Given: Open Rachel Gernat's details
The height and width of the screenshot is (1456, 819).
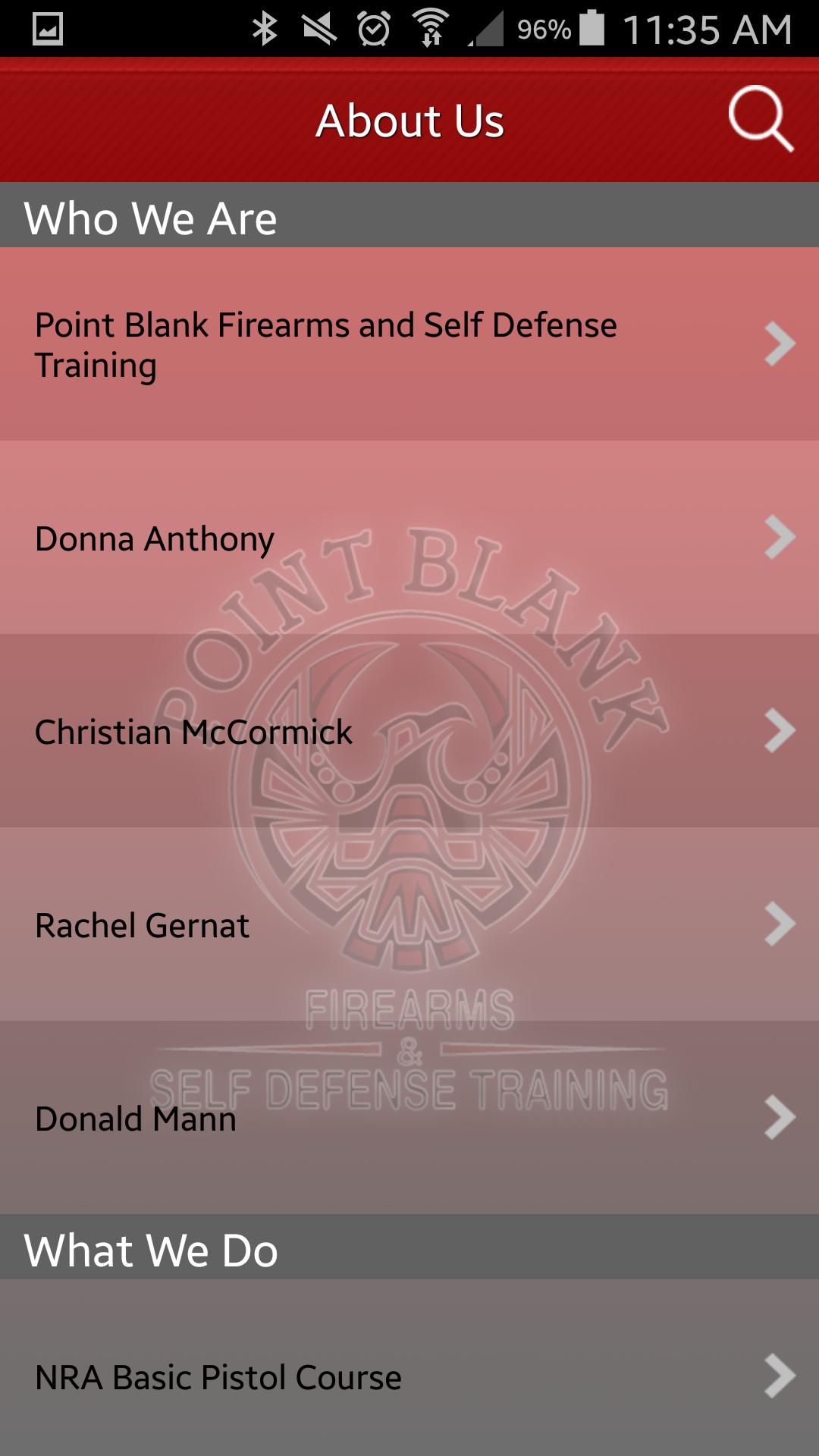Looking at the screenshot, I should [409, 924].
